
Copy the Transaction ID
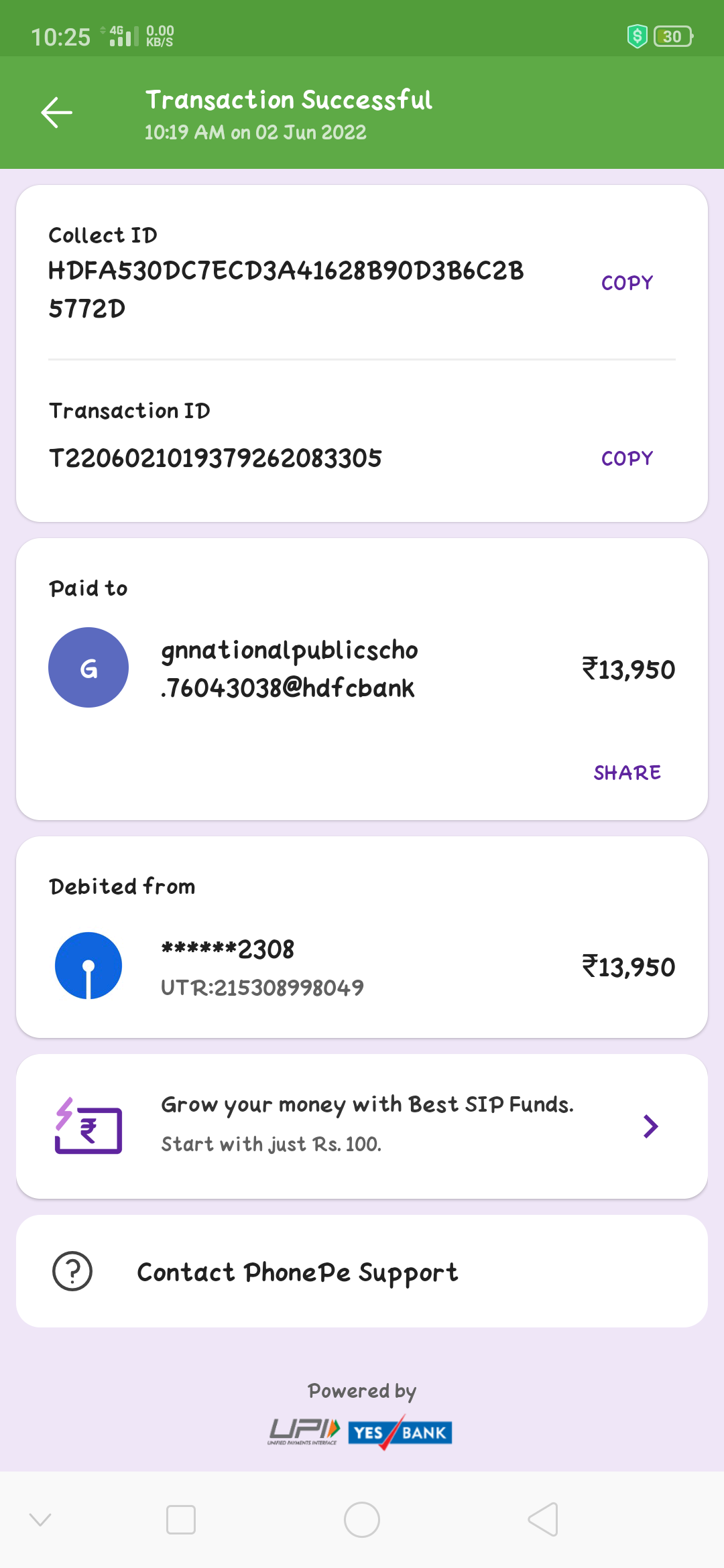(627, 458)
